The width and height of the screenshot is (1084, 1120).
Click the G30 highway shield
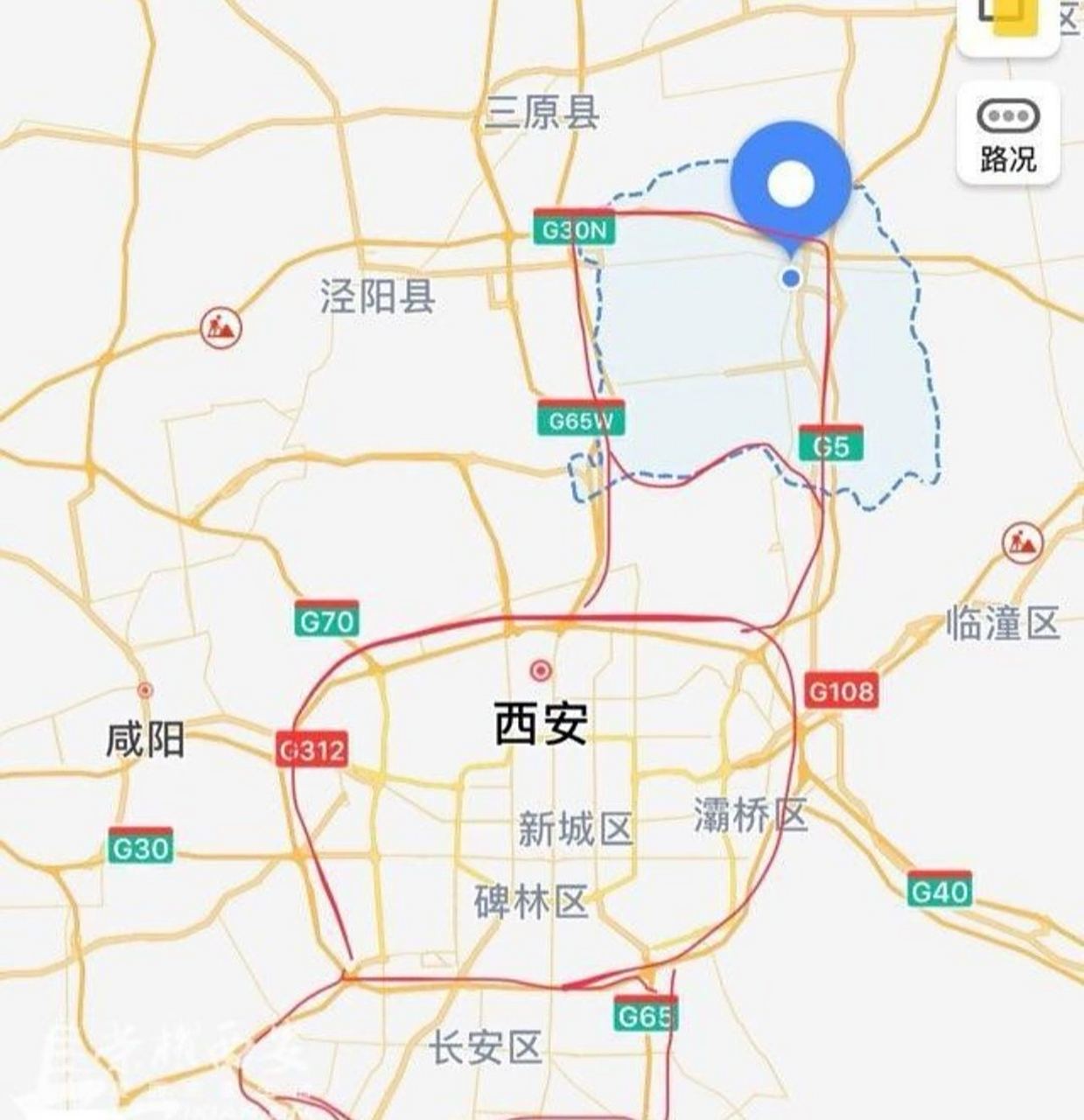click(142, 847)
